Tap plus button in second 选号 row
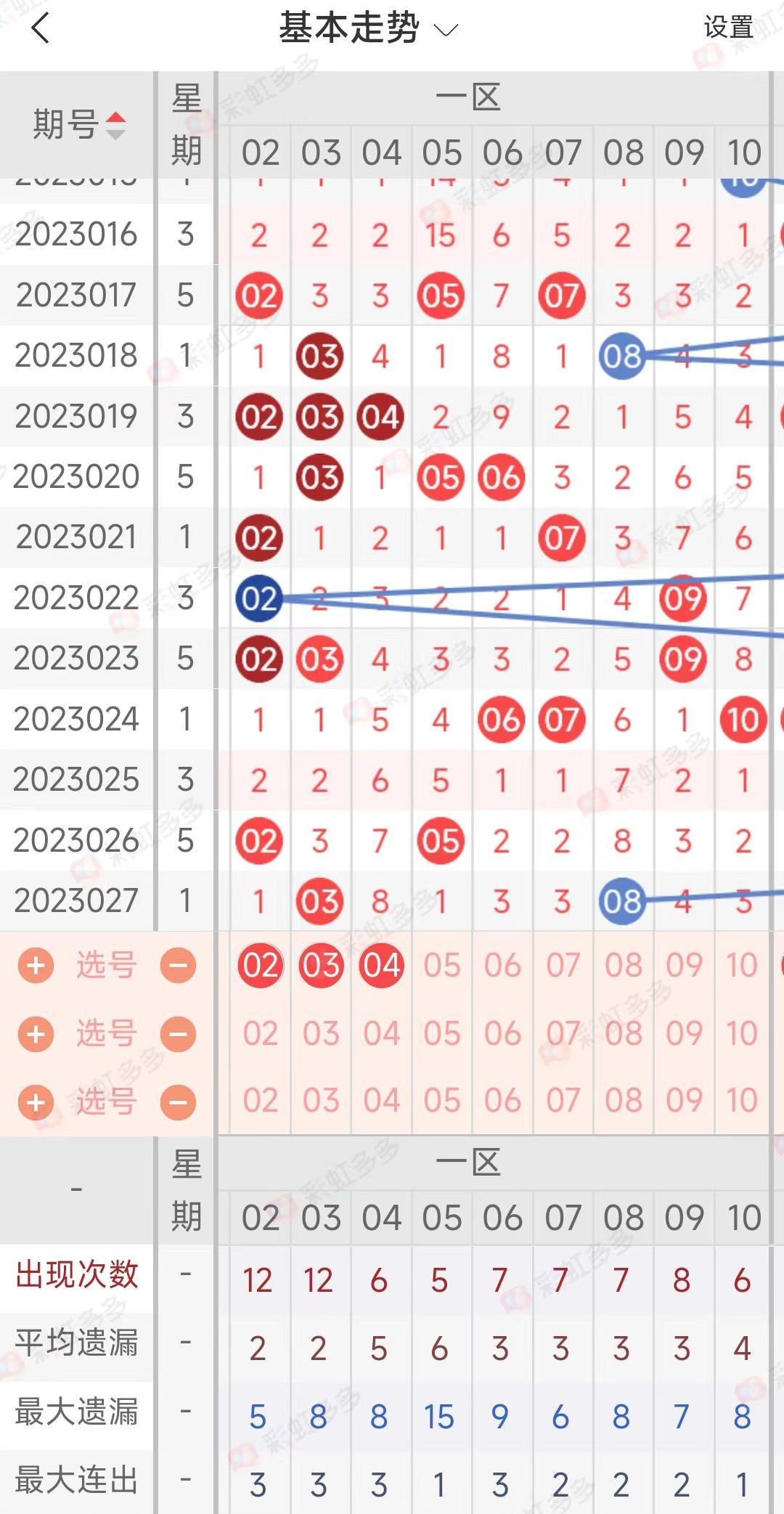 click(x=36, y=1034)
